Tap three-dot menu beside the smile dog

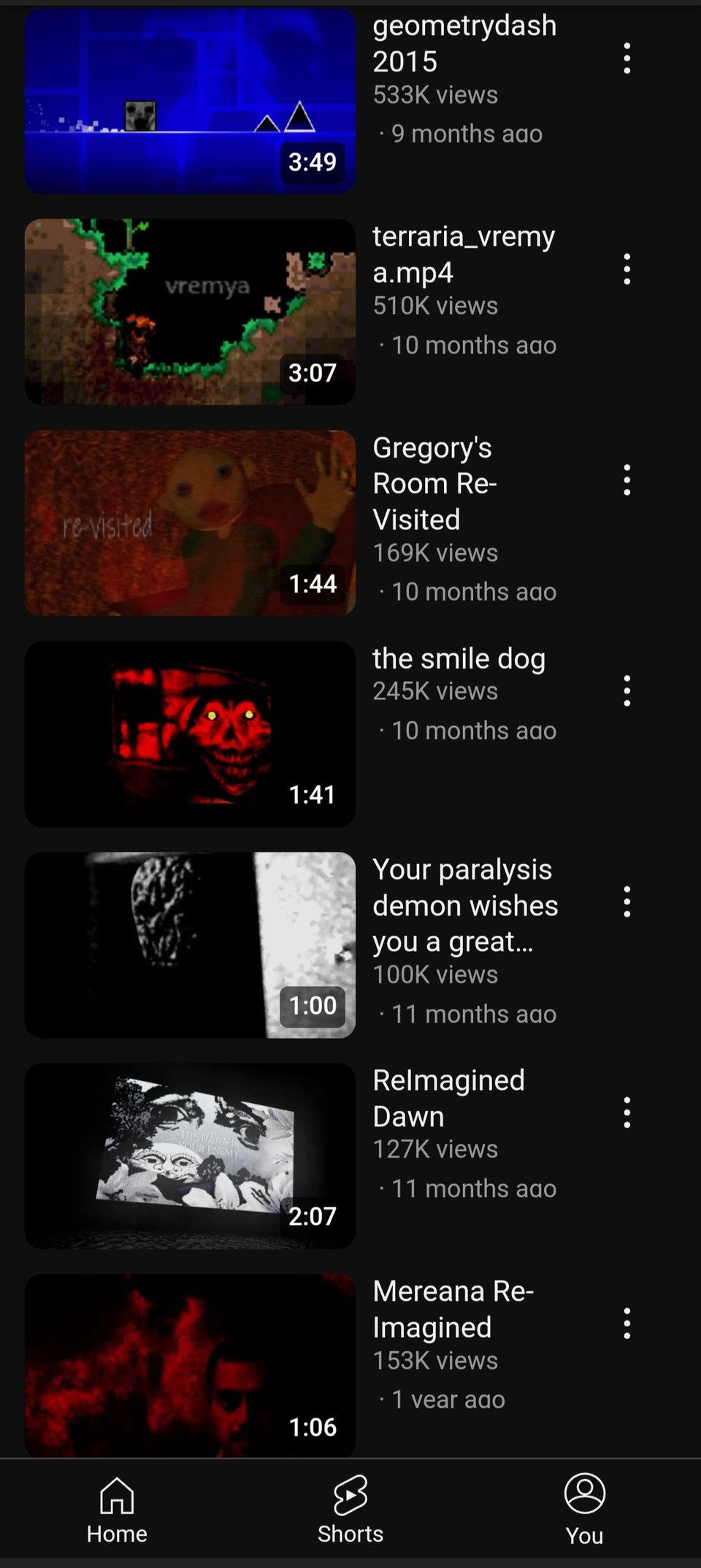[627, 691]
